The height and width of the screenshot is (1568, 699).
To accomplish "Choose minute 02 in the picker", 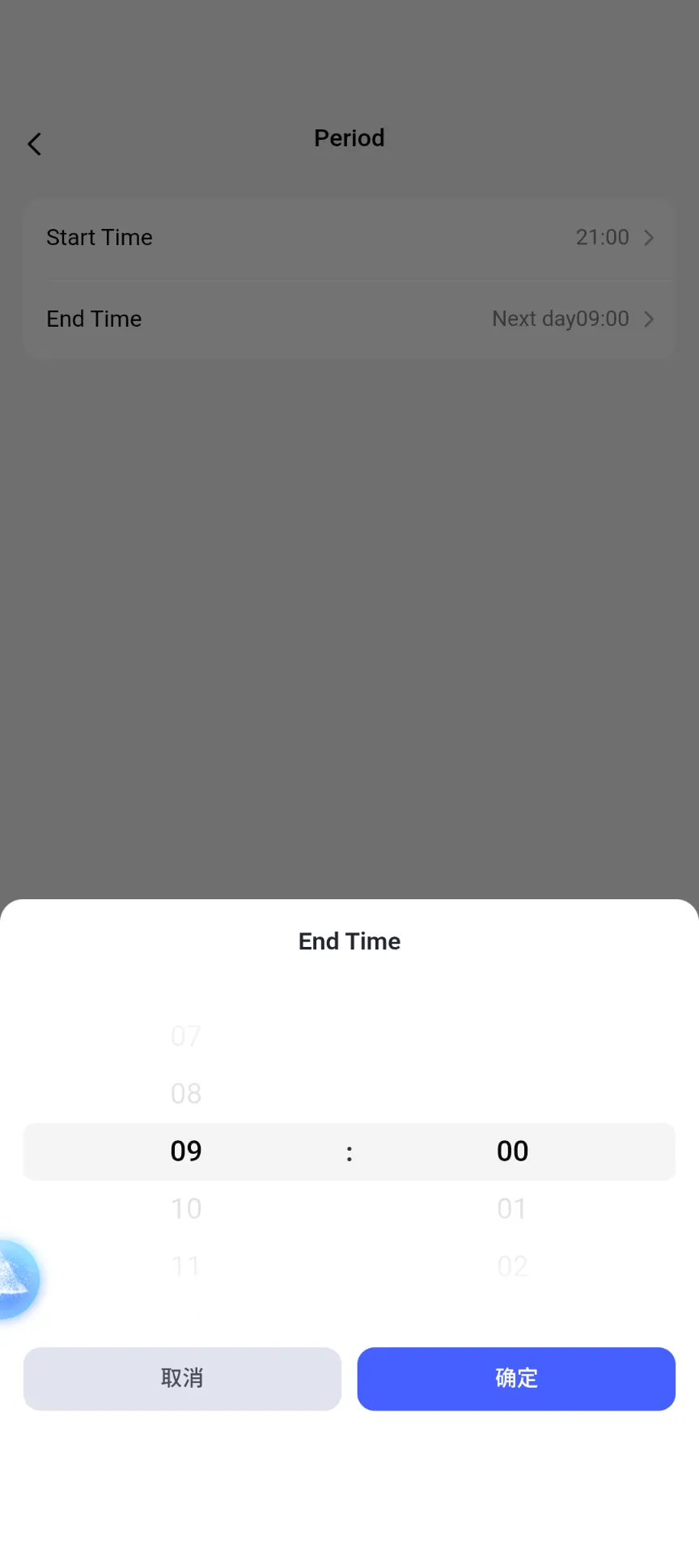I will pyautogui.click(x=512, y=1266).
